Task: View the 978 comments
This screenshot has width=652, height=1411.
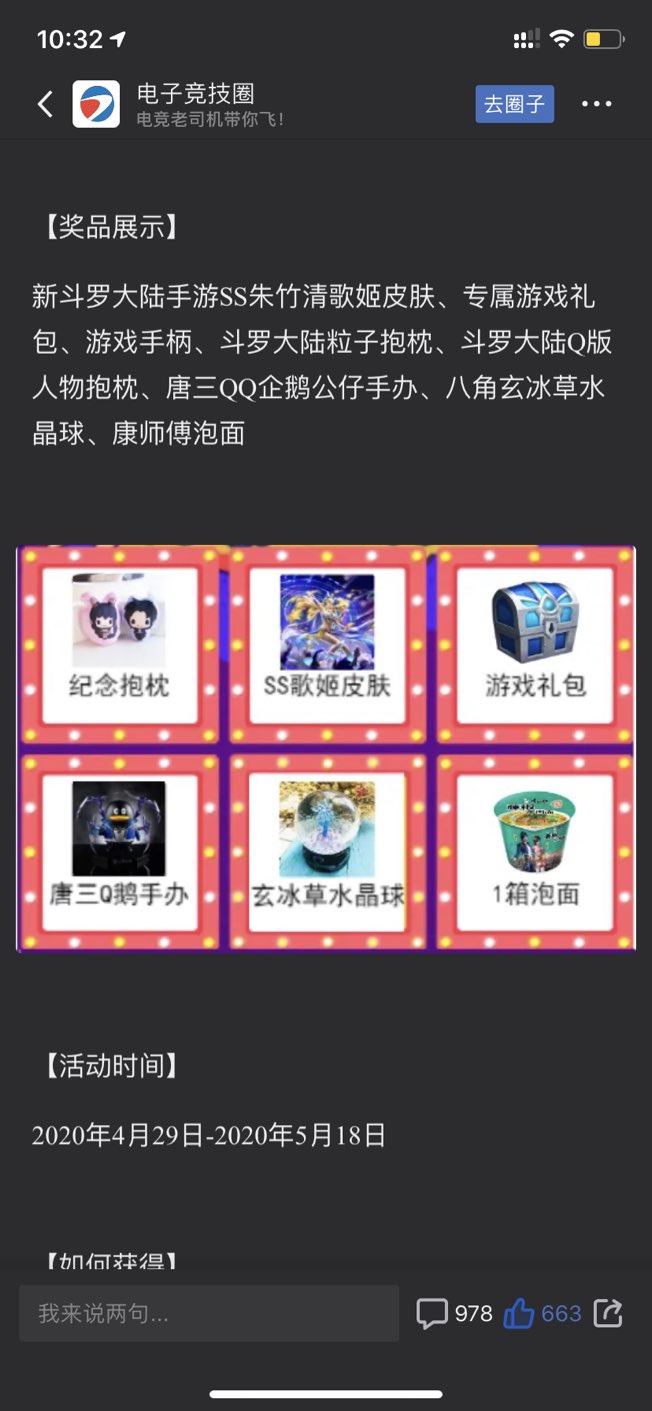Action: coord(454,1313)
